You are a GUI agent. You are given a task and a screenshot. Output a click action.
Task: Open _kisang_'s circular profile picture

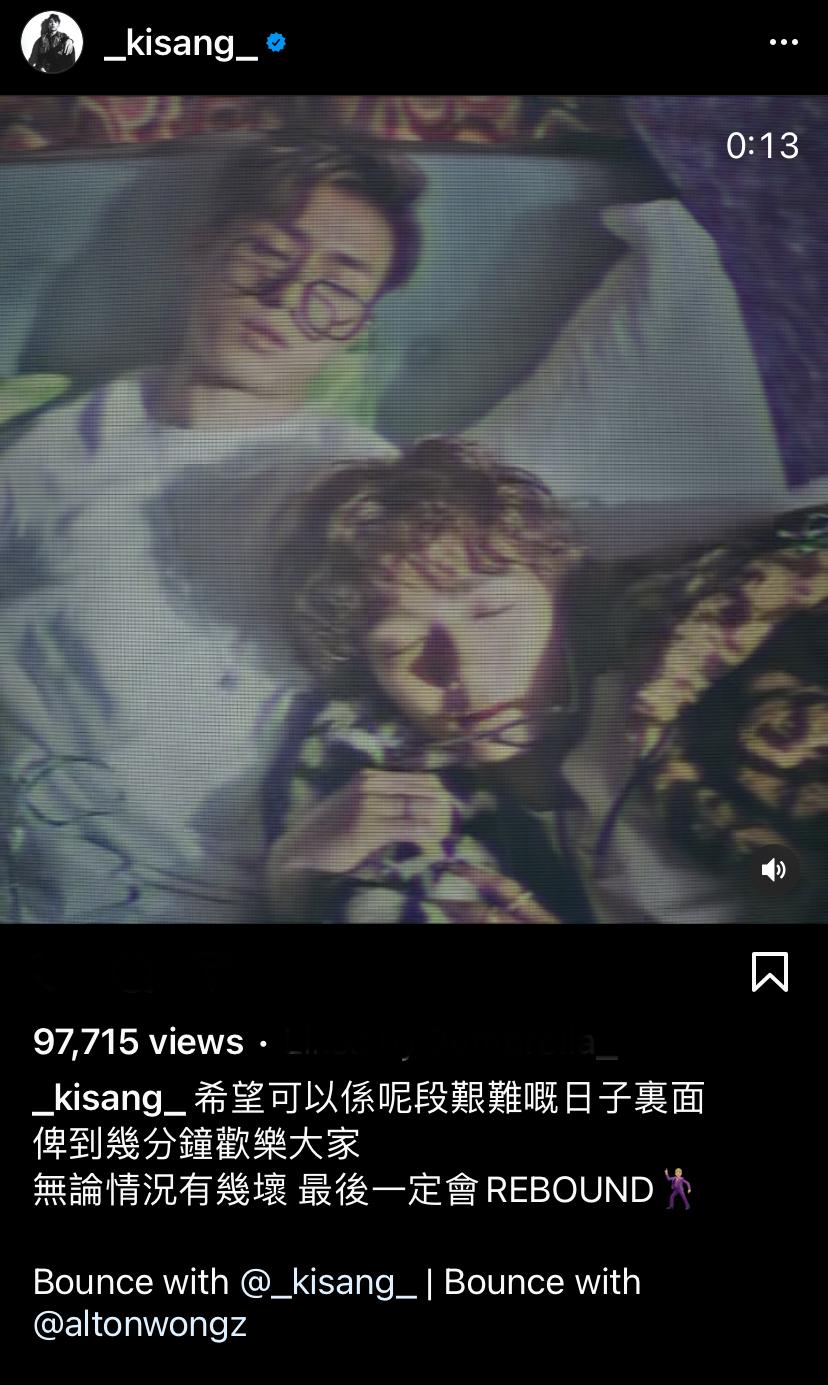point(52,43)
